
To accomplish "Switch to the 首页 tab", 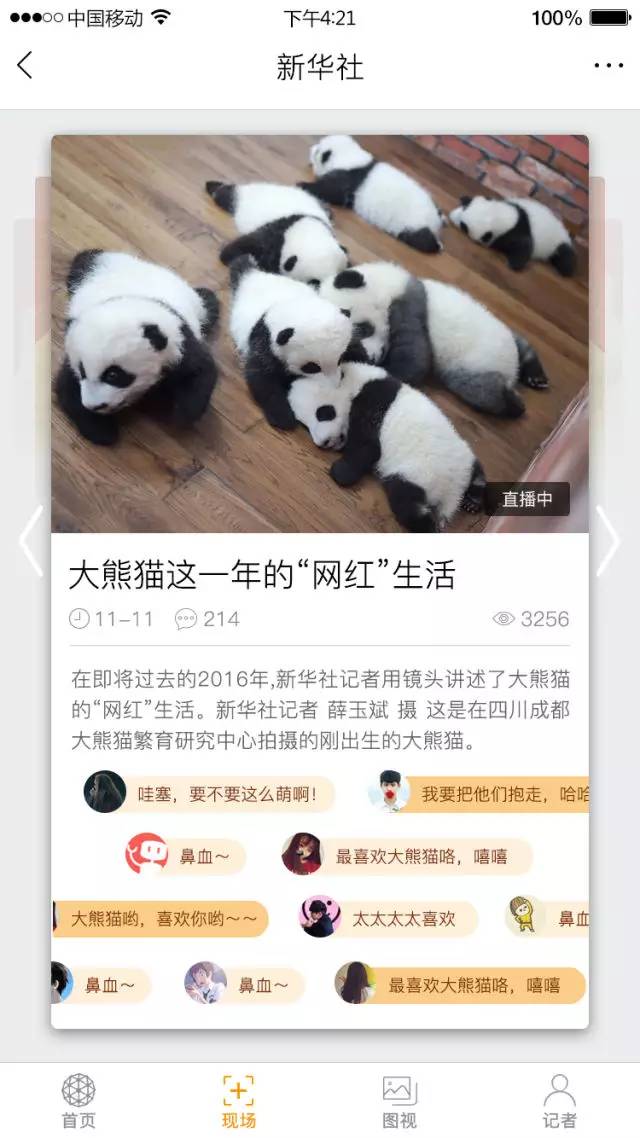I will coord(79,1100).
